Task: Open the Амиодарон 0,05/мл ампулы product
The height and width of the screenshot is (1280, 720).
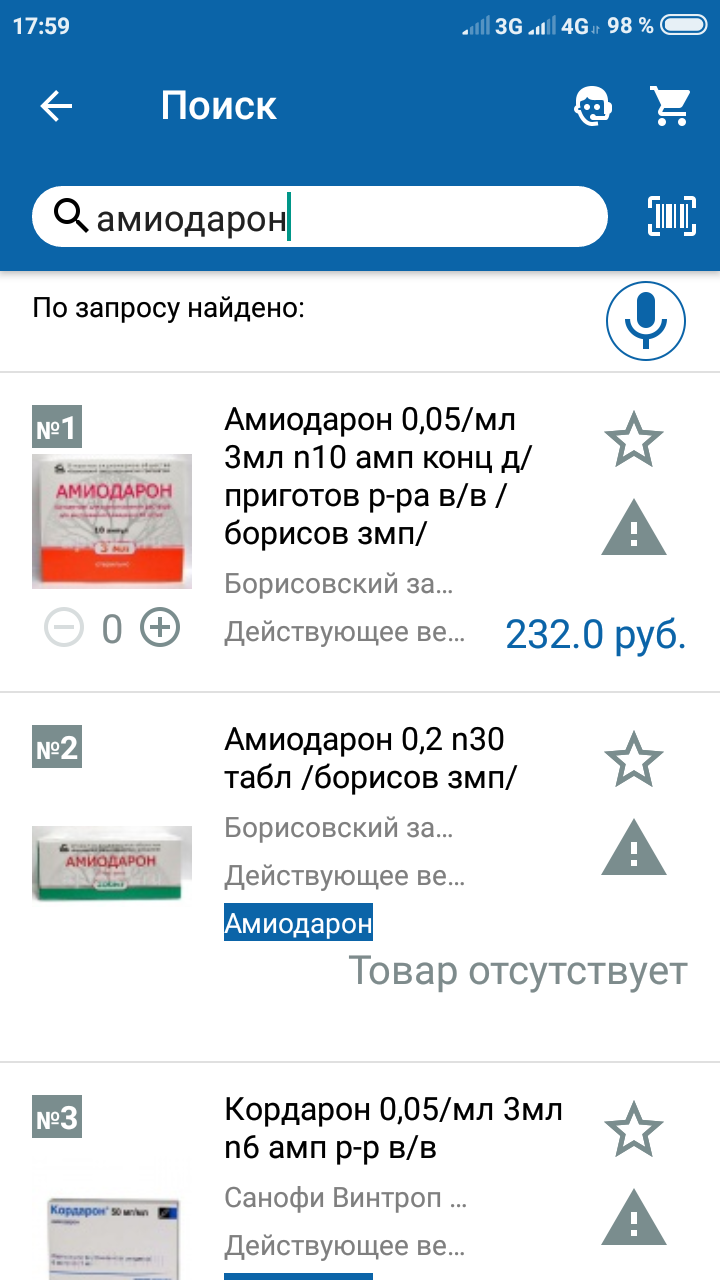Action: (x=378, y=475)
